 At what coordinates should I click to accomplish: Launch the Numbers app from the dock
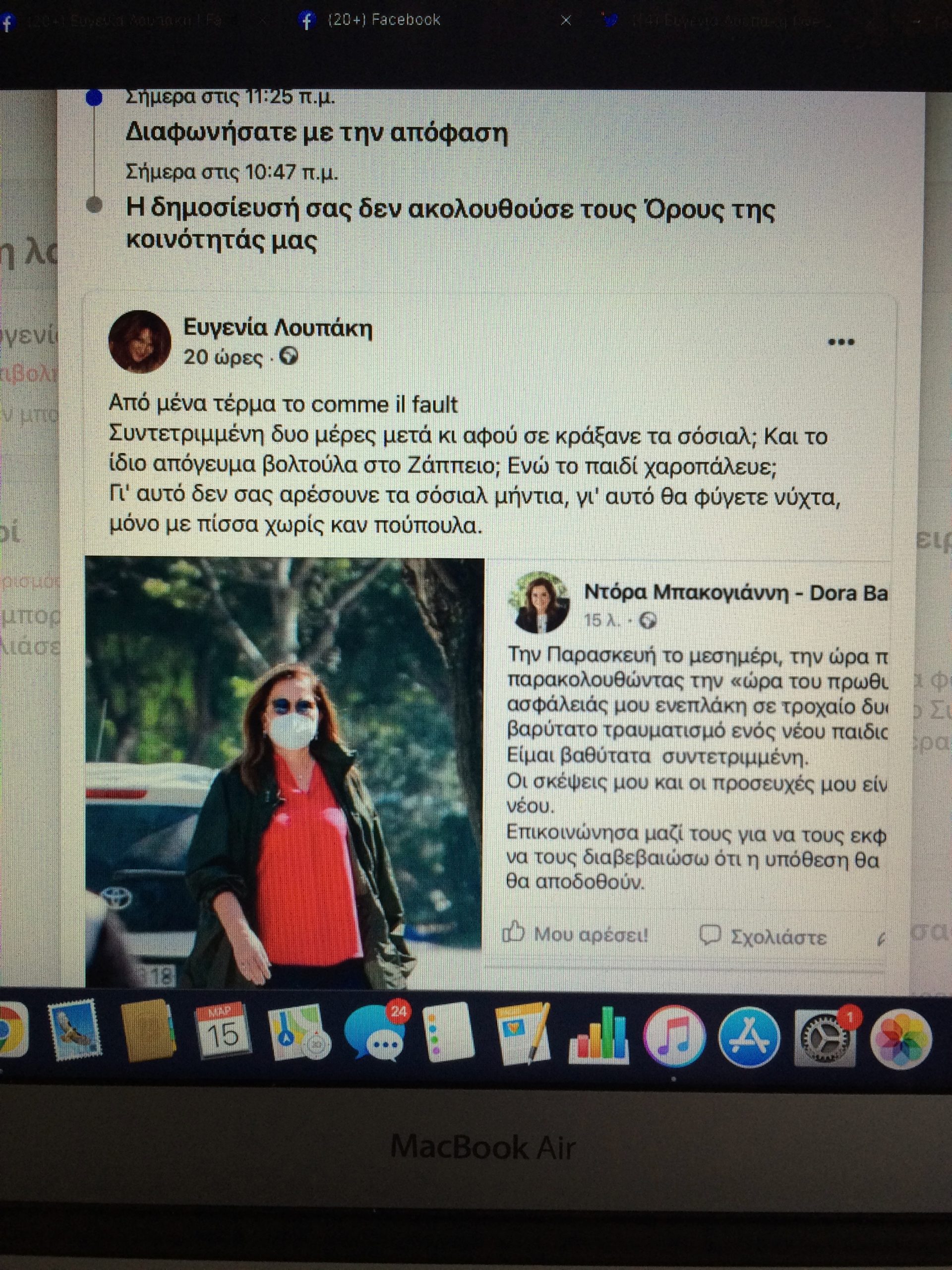[599, 1036]
